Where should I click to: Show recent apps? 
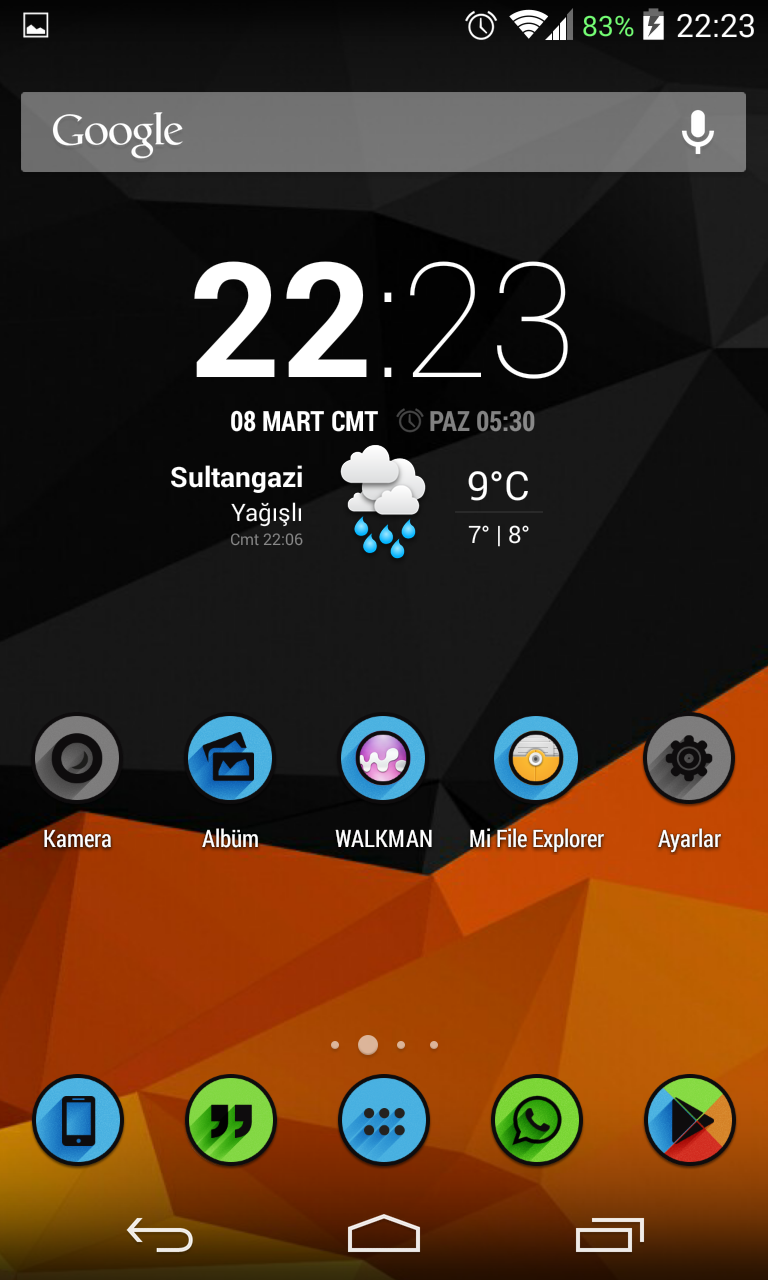pyautogui.click(x=608, y=1234)
